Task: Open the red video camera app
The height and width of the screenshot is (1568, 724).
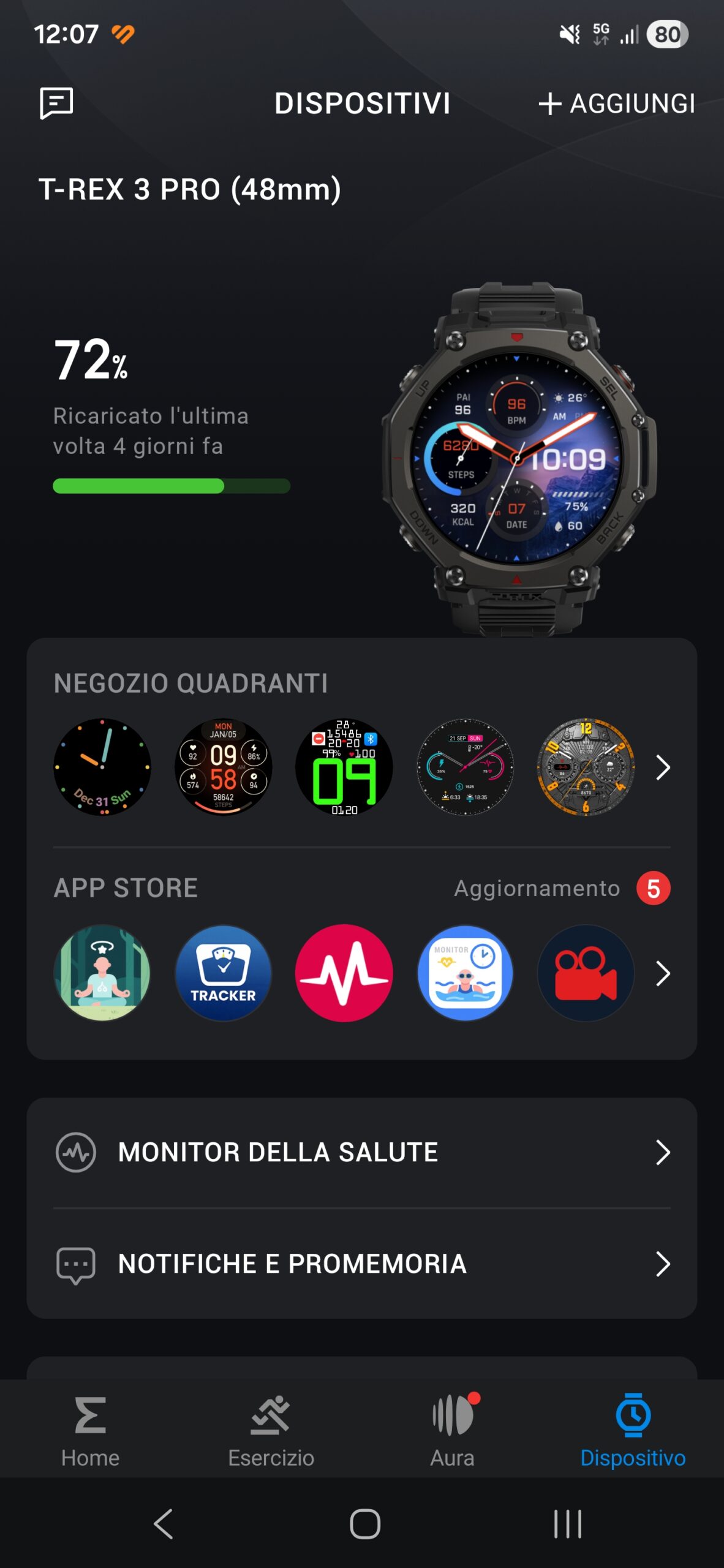Action: [586, 973]
